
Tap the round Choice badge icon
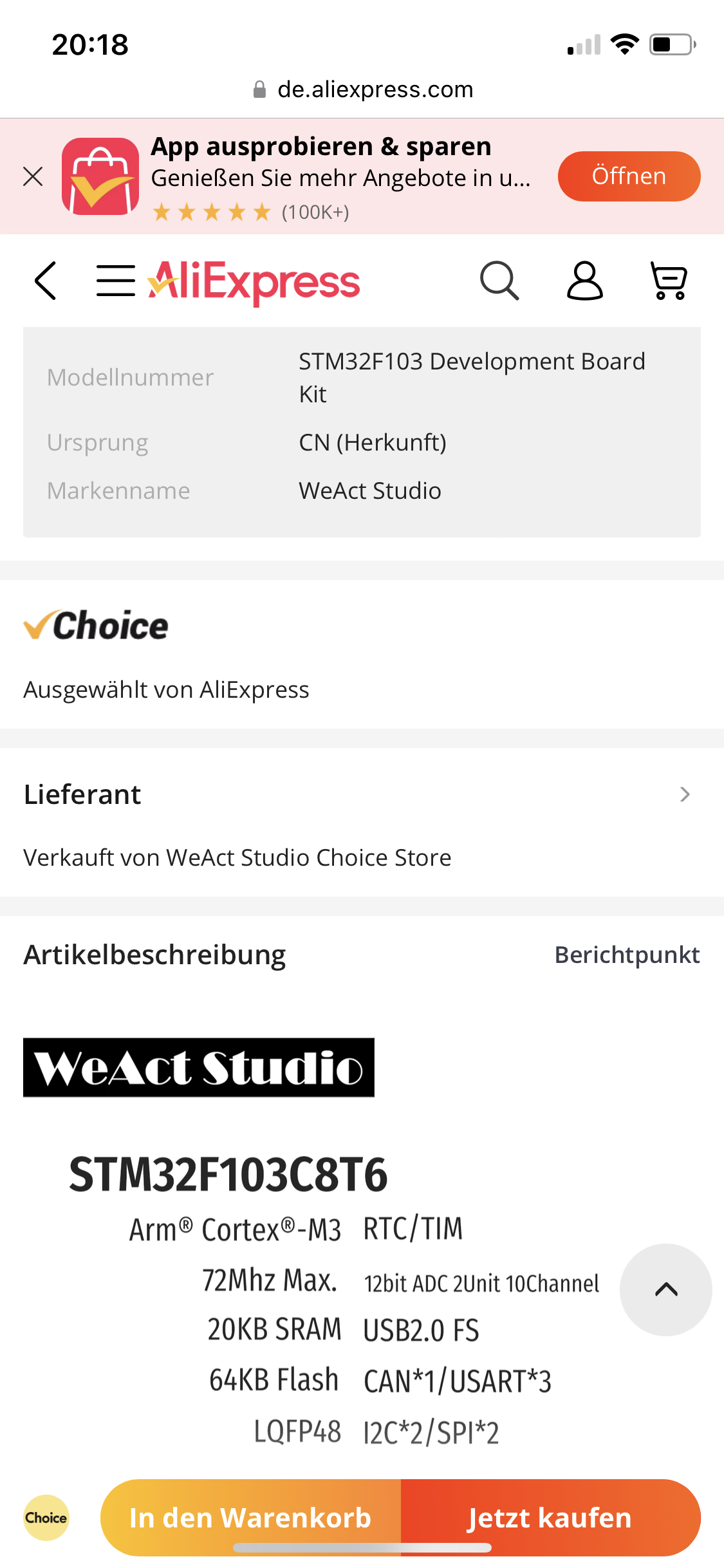pyautogui.click(x=46, y=1518)
